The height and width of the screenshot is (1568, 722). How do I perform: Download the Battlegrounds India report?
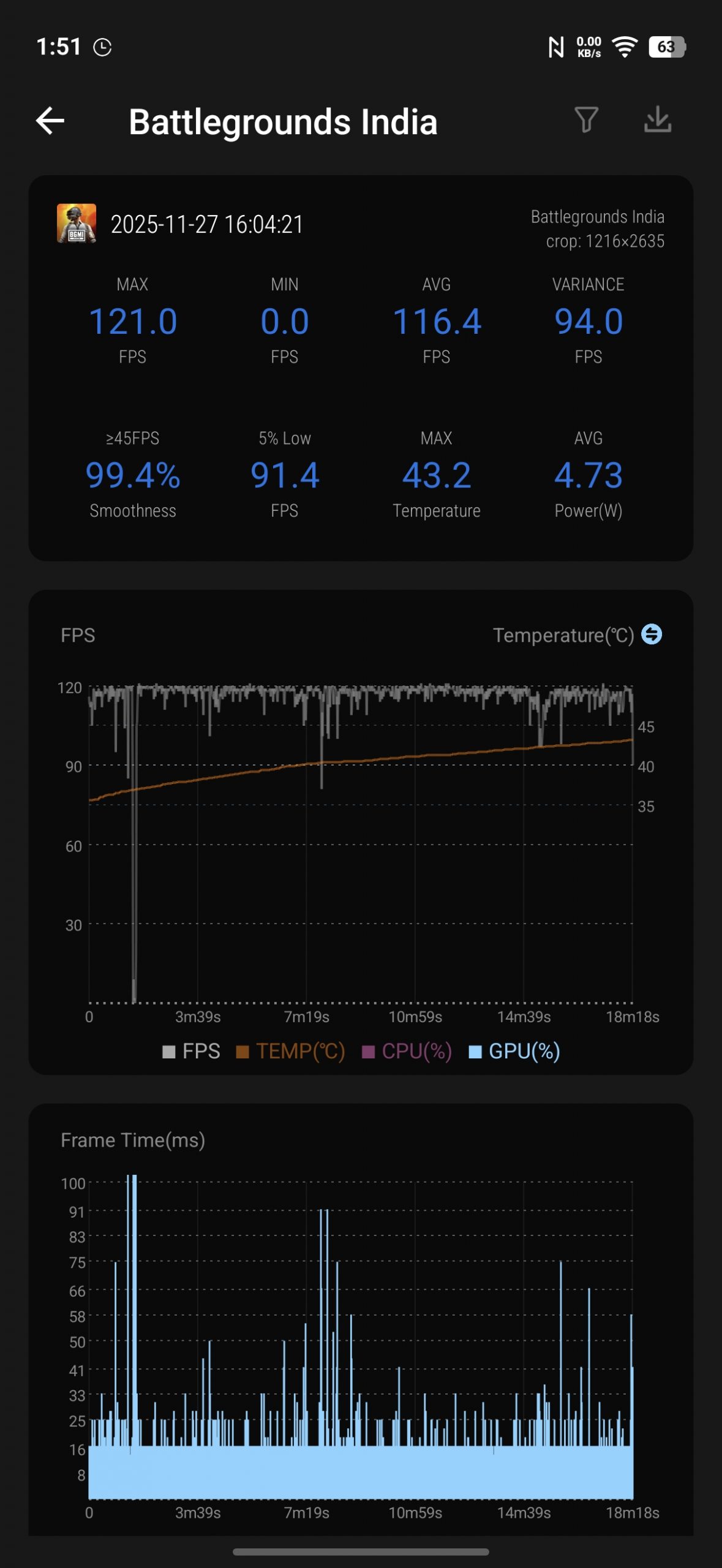pos(658,119)
